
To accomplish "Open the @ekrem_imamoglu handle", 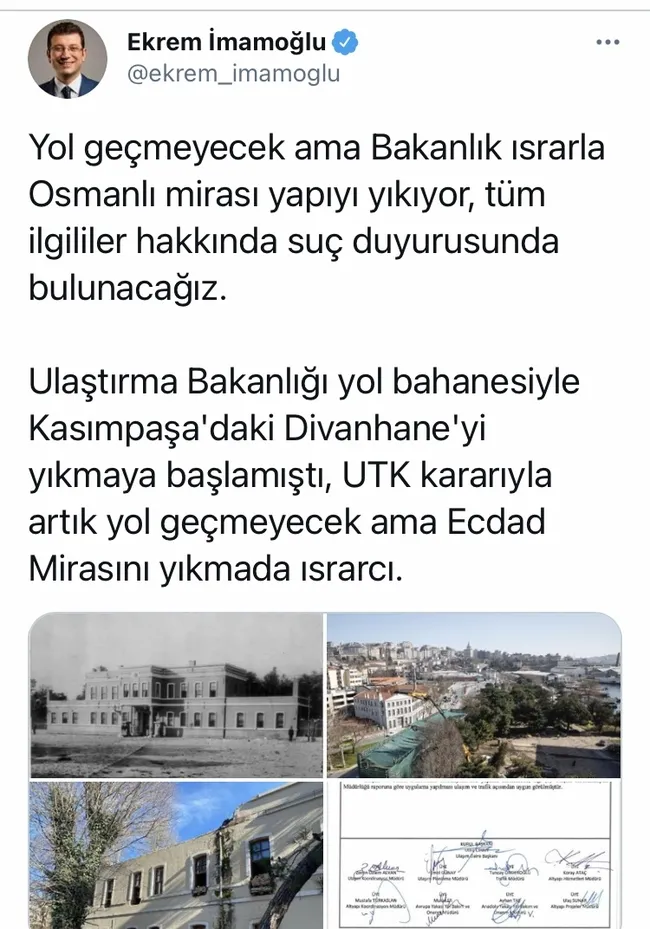I will click(x=233, y=73).
